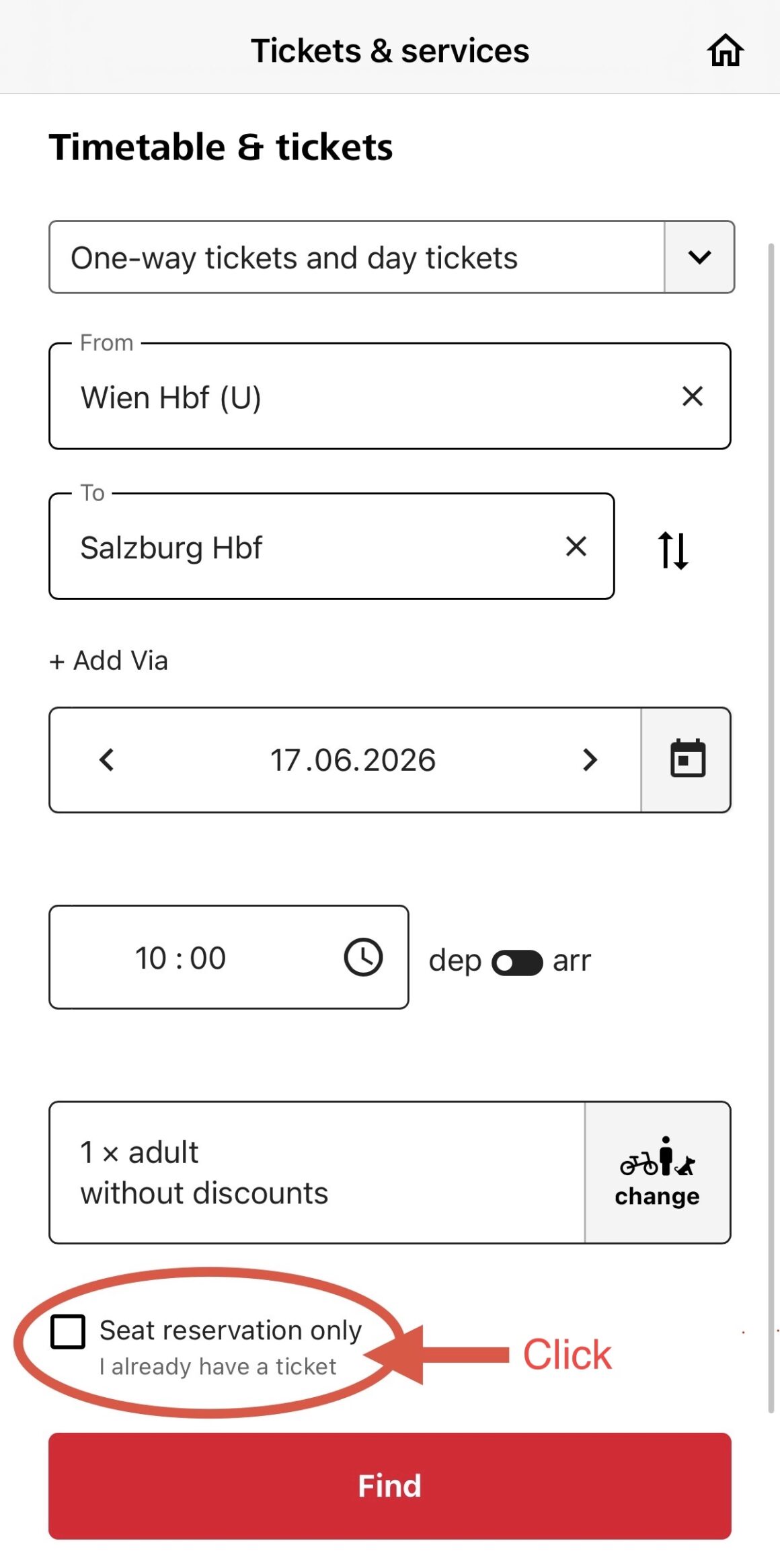Open the ticket type dropdown
Viewport: 780px width, 1568px height.
[x=698, y=256]
